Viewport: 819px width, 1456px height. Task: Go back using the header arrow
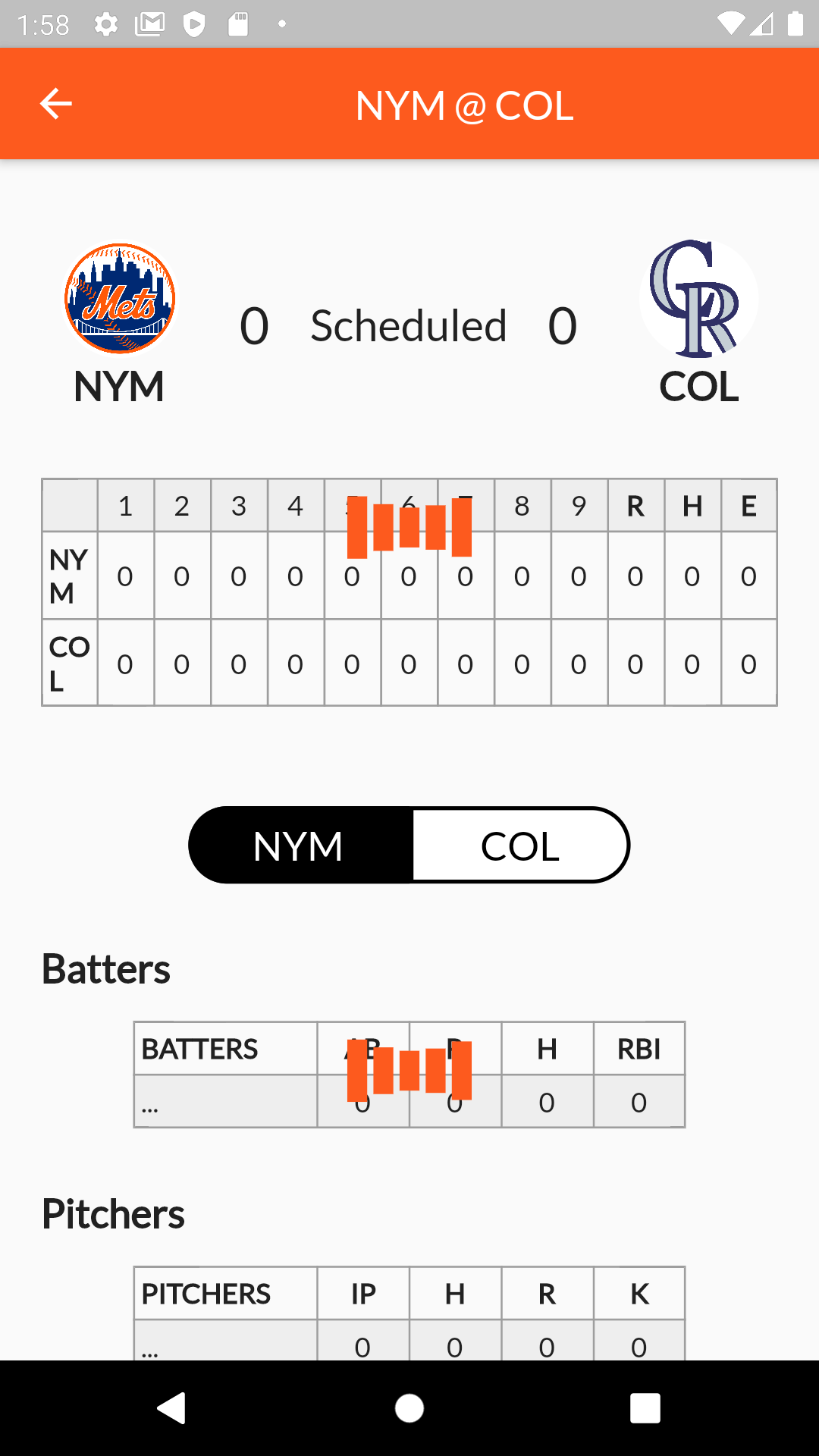55,104
